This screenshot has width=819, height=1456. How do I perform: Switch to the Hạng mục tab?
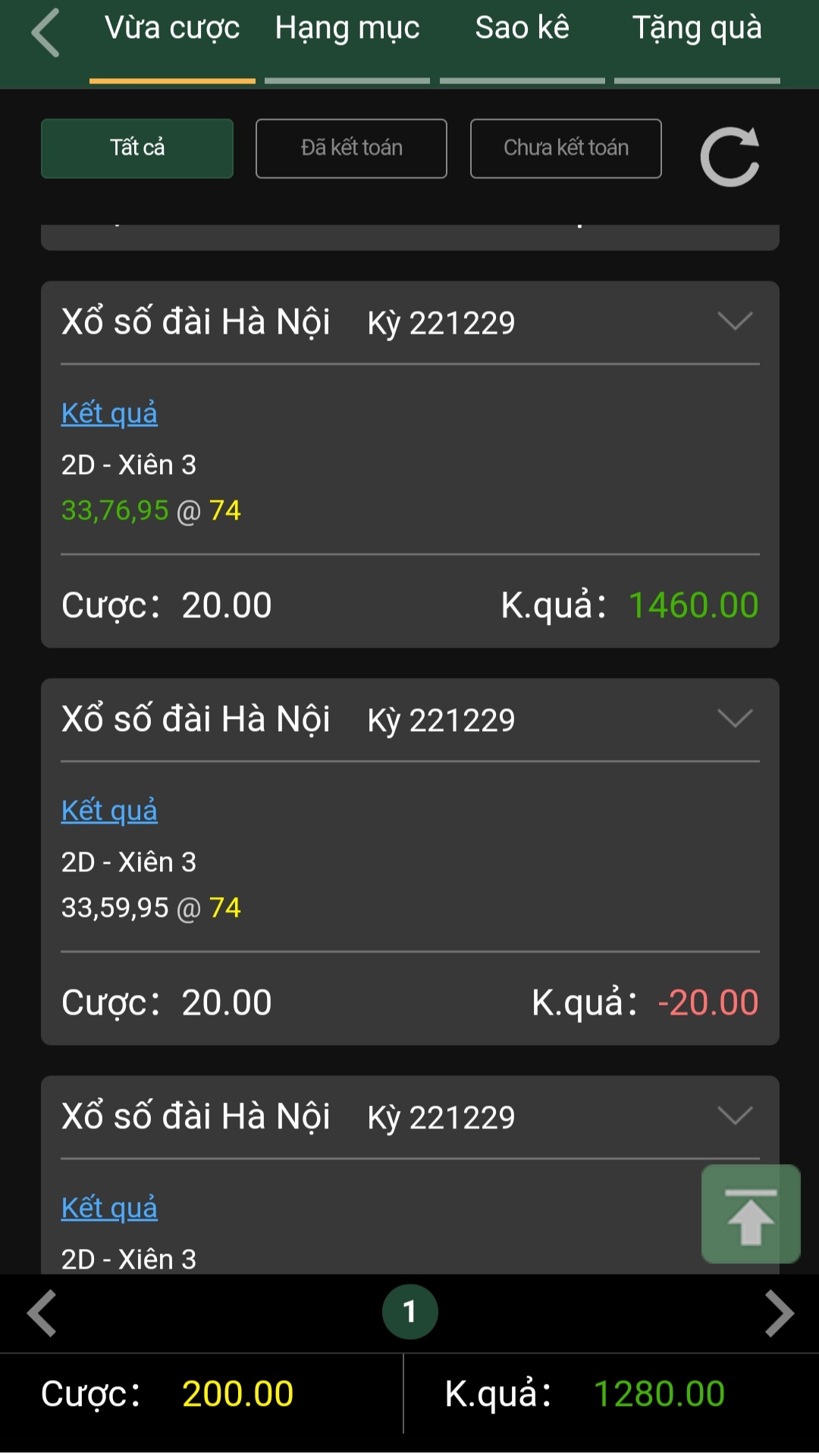click(x=347, y=29)
